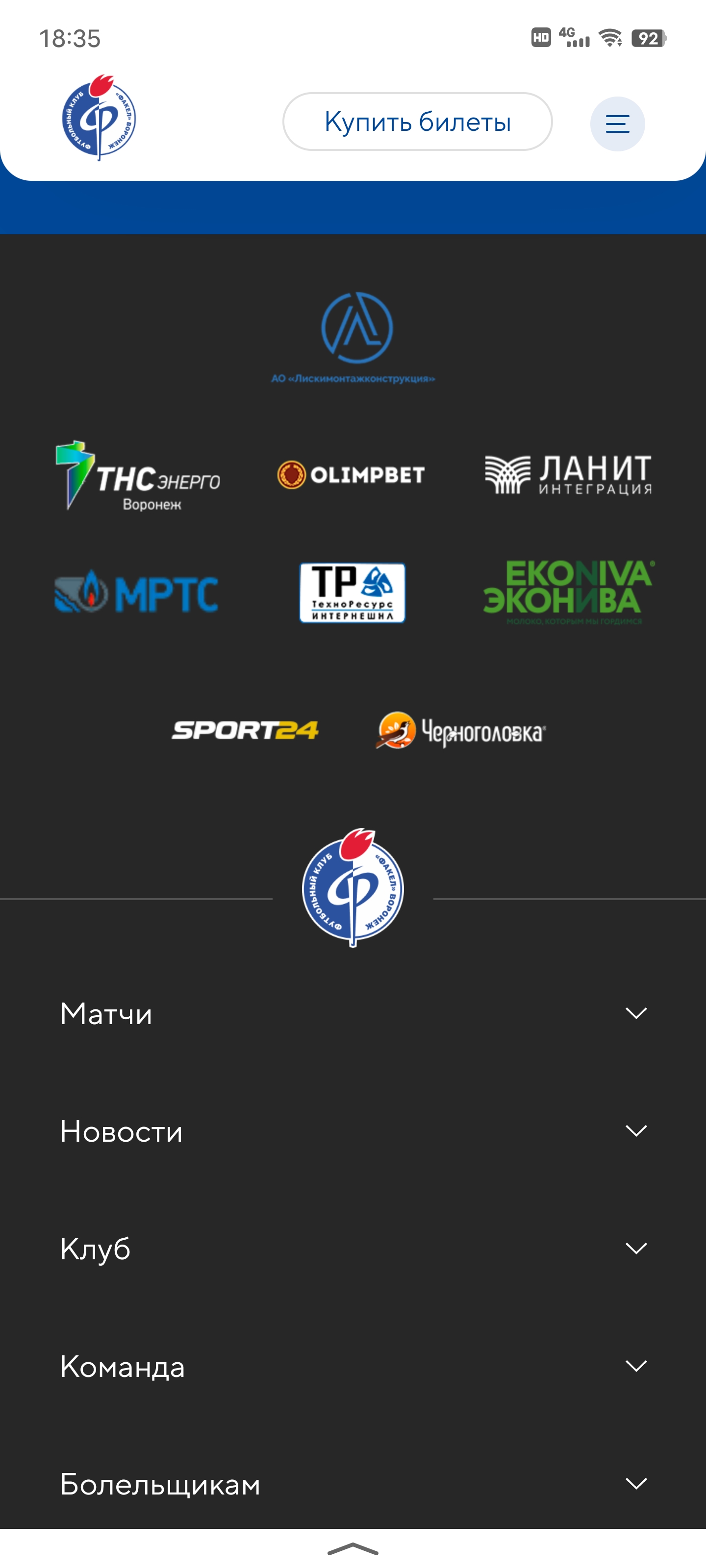This screenshot has height=1568, width=706.
Task: Tap the bottom up-arrow handle
Action: (353, 1548)
